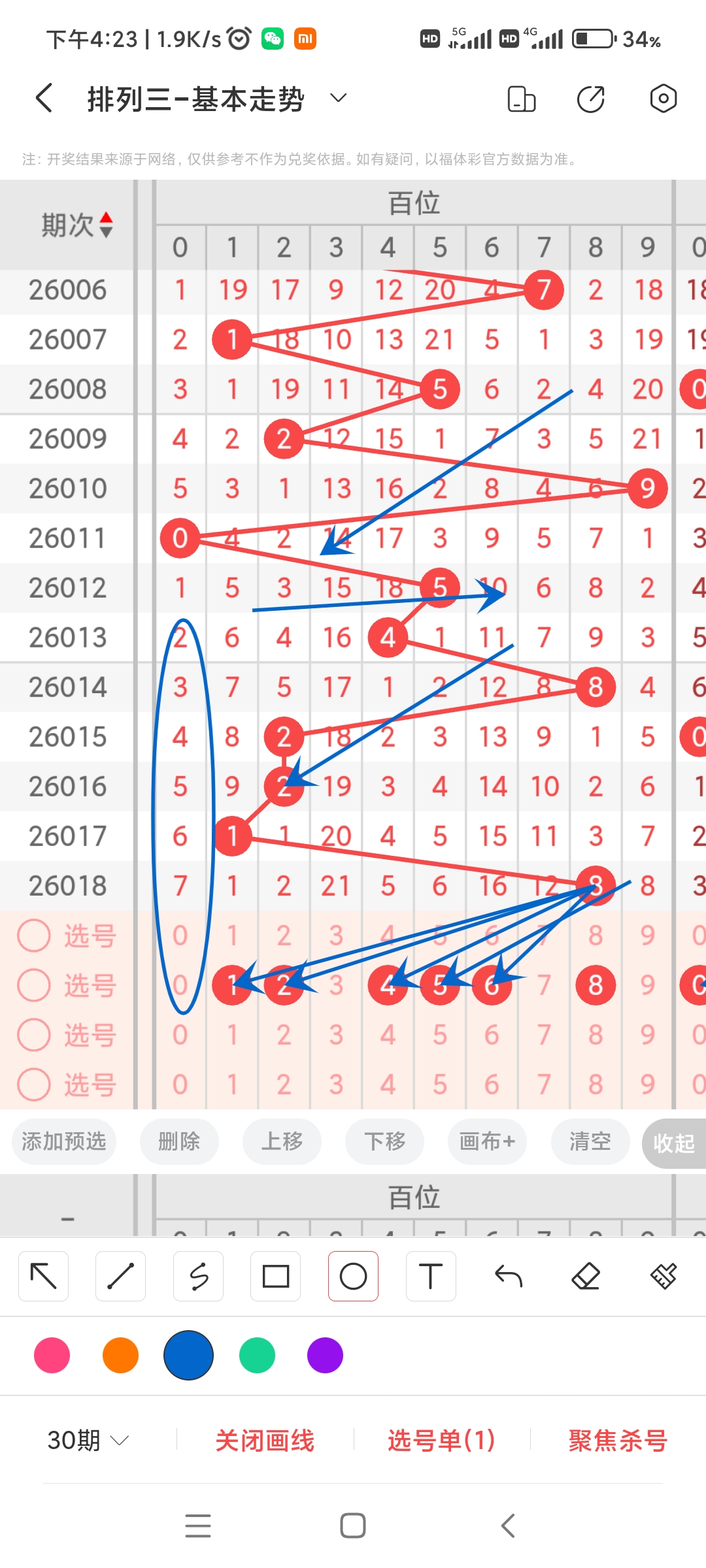Go back from the trend chart
Viewport: 706px width, 1568px height.
[x=44, y=99]
